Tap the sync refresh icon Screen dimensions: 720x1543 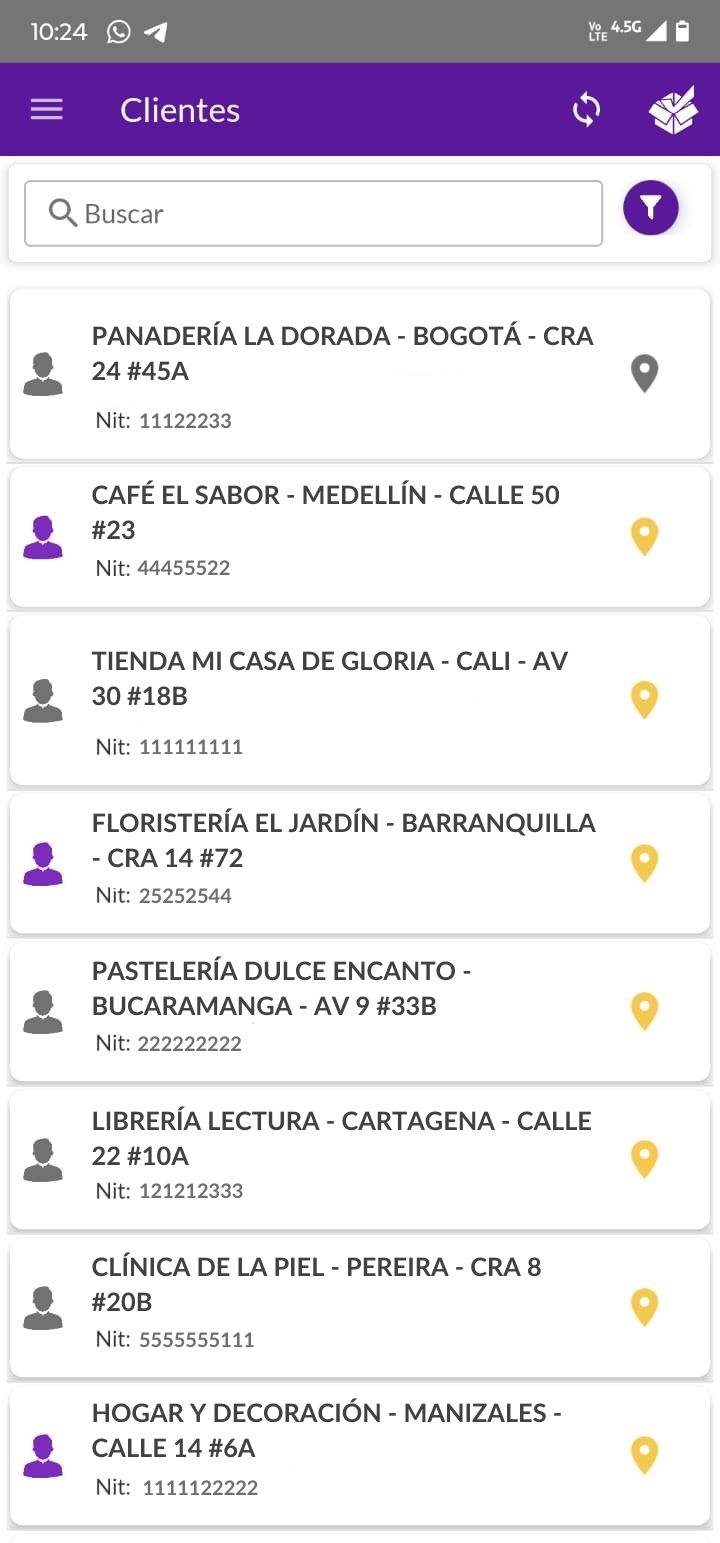pos(586,110)
